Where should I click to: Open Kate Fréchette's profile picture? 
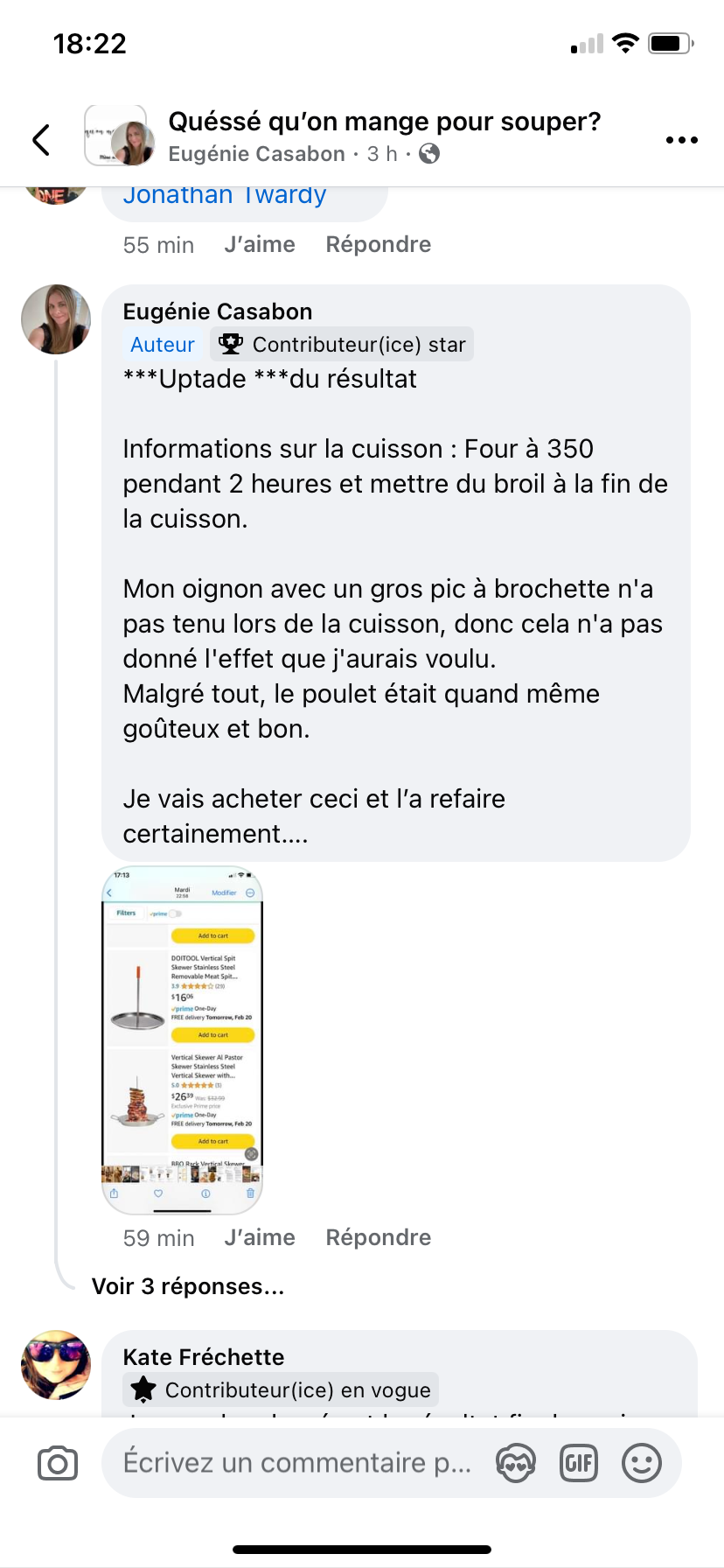[56, 1365]
